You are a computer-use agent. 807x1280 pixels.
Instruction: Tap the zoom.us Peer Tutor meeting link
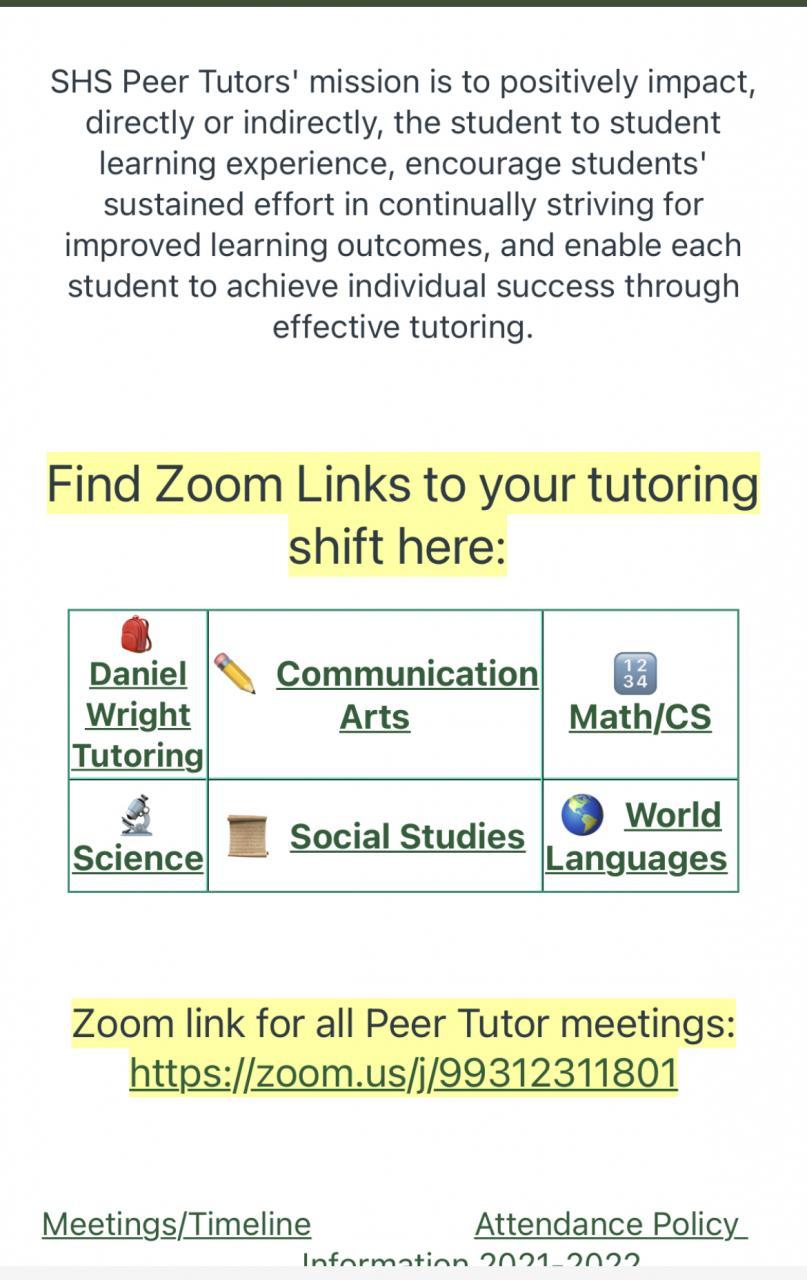pos(404,1073)
